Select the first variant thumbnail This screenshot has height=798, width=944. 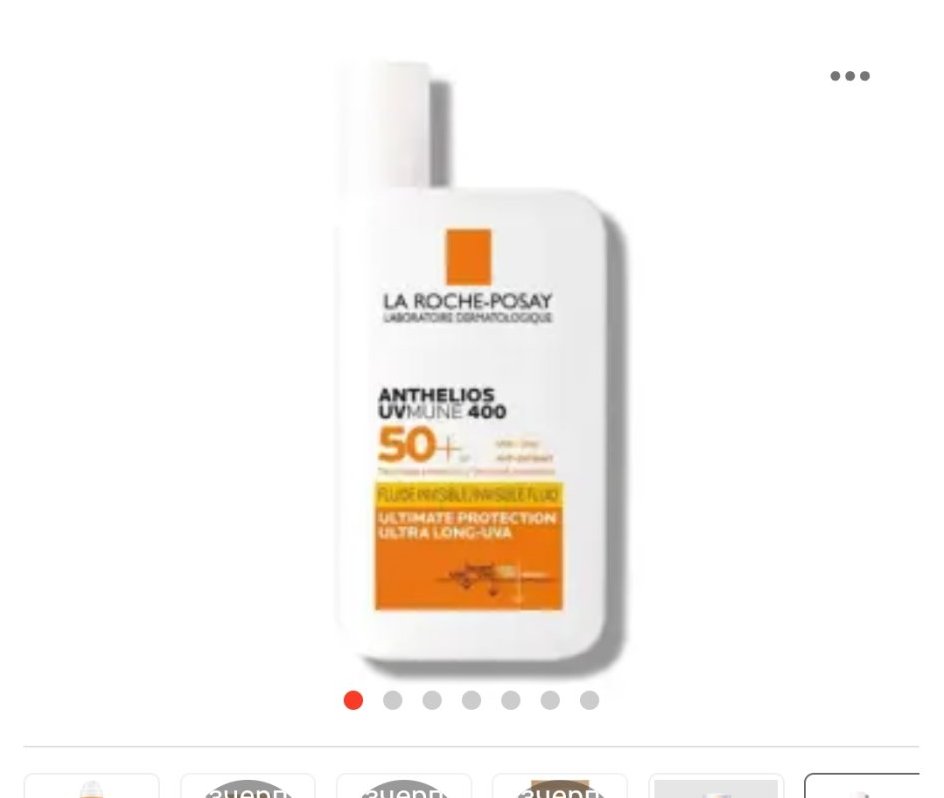[x=92, y=786]
